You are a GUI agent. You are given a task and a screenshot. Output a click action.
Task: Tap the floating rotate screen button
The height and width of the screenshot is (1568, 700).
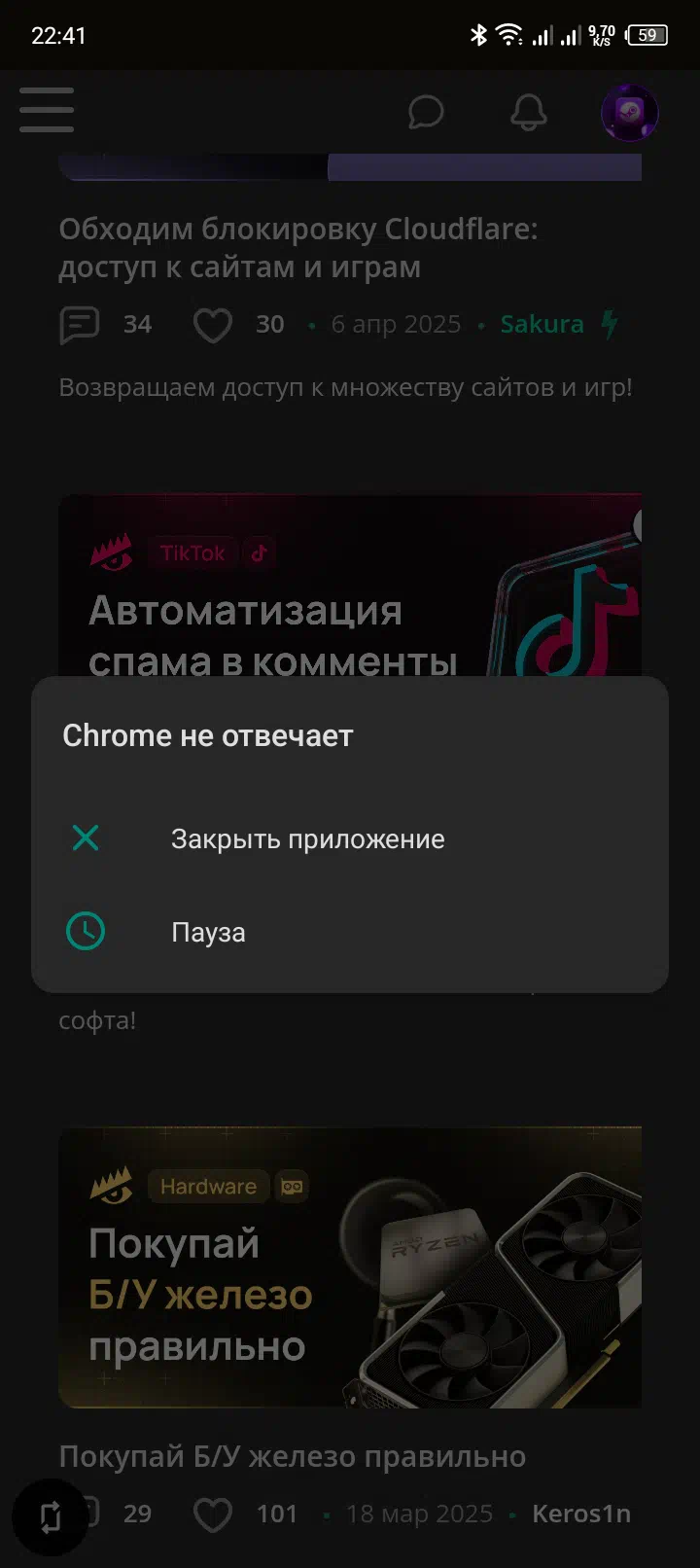tap(51, 1517)
